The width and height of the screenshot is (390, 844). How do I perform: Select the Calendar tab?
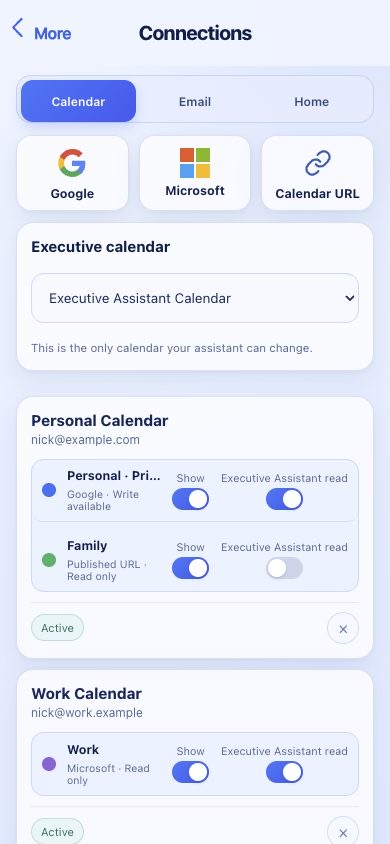[79, 101]
